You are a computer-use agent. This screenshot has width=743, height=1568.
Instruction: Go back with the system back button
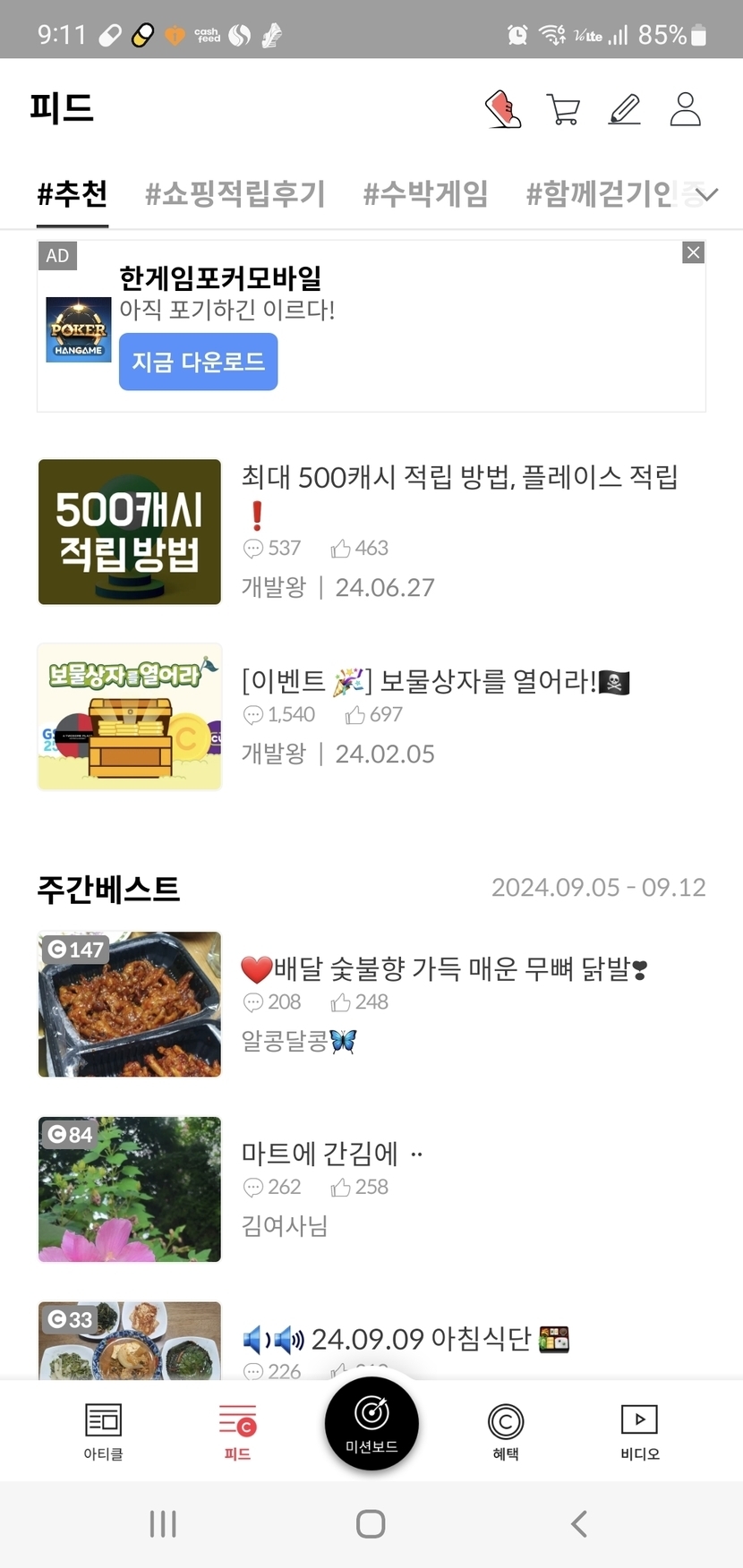[579, 1523]
